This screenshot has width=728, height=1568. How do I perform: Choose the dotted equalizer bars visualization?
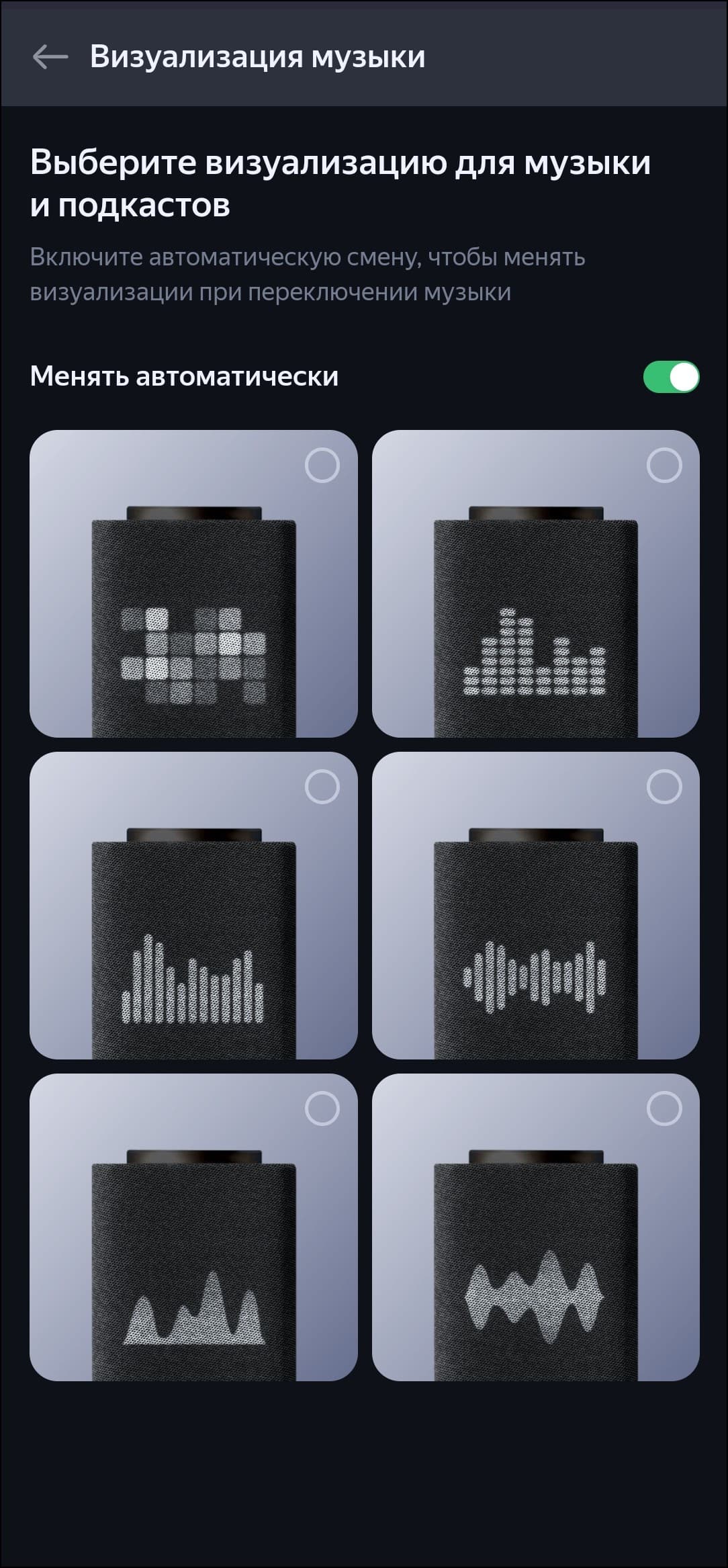[535, 584]
